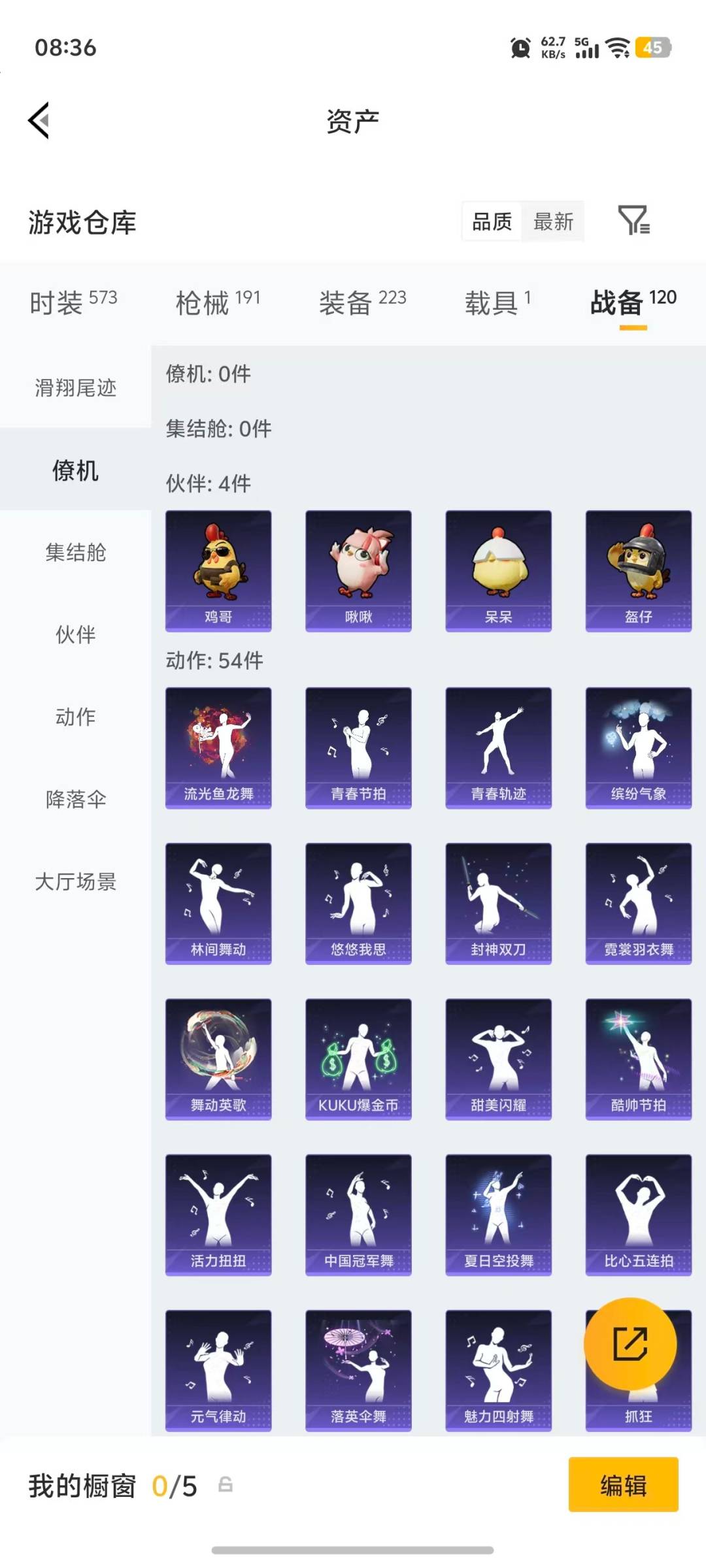Screen dimensions: 706x1568
Task: Select the 鸡哥 chicken companion
Action: pyautogui.click(x=218, y=570)
